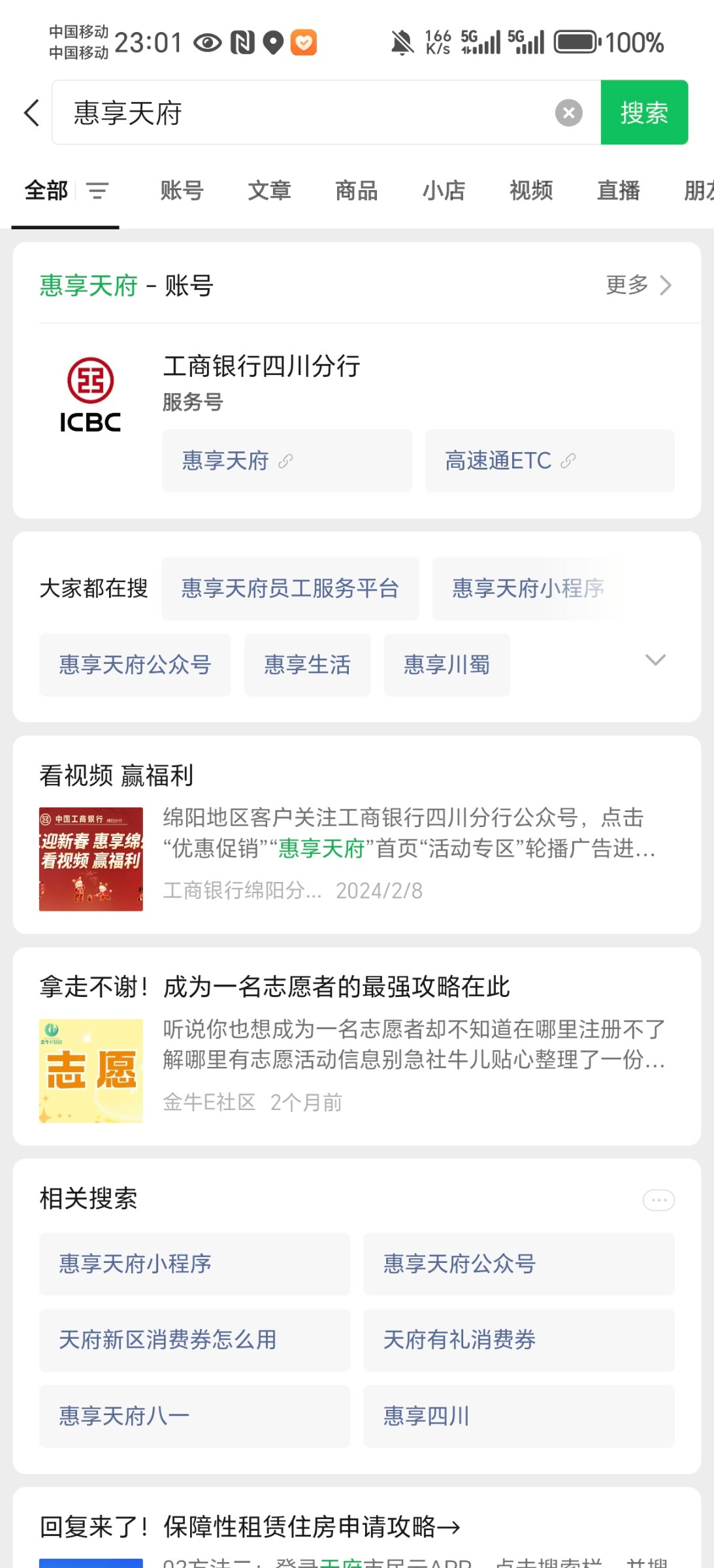
Task: Go back using the arrow icon
Action: click(31, 112)
